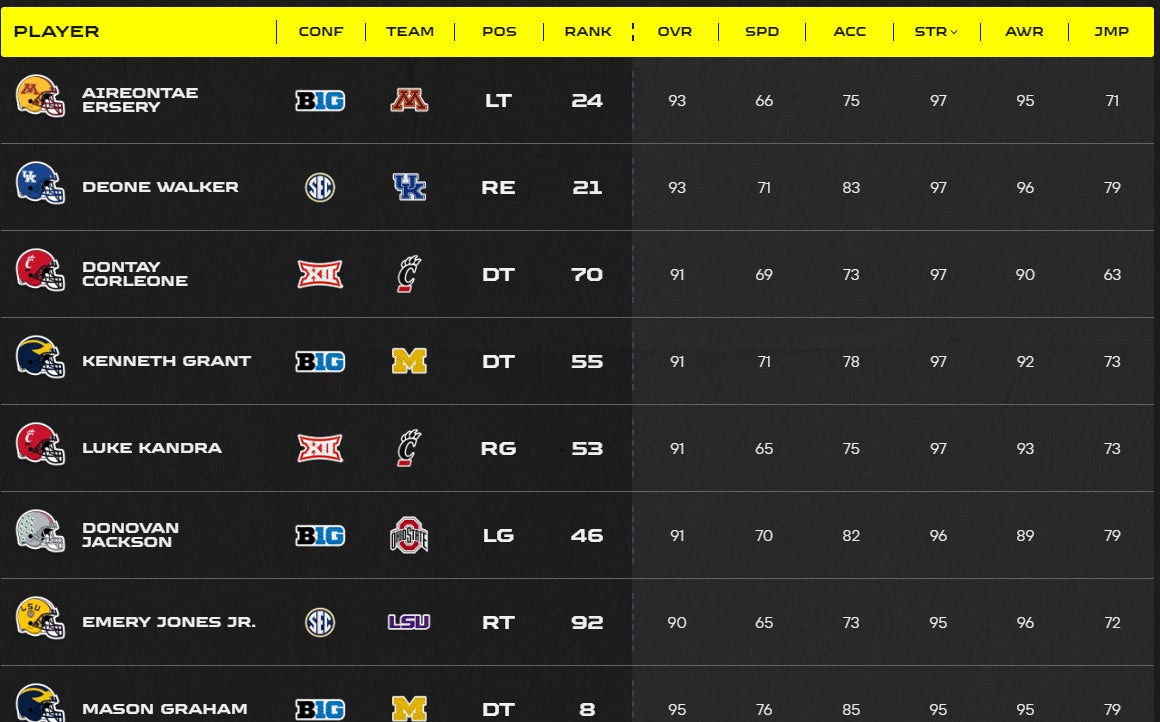Reverse the STR column sort order

coord(936,32)
